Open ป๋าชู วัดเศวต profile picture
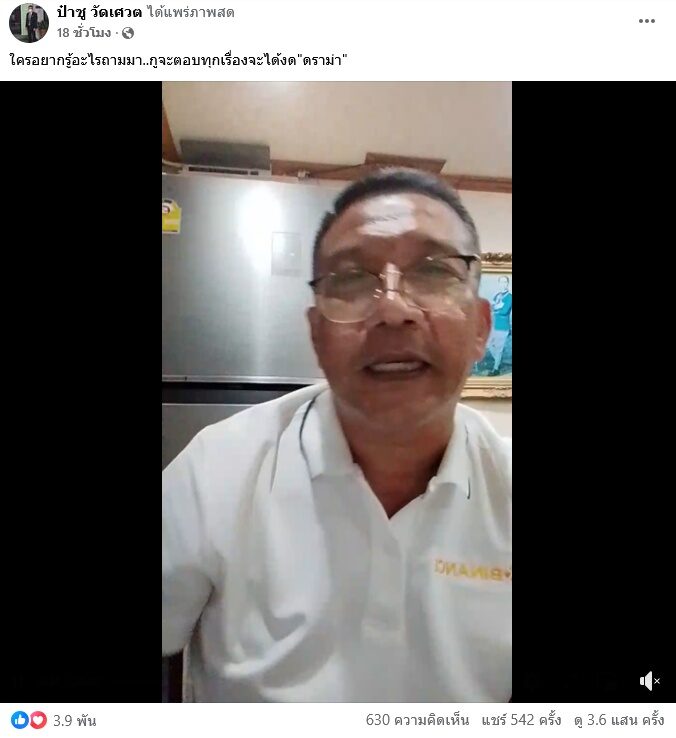This screenshot has height=738, width=676. [x=28, y=22]
